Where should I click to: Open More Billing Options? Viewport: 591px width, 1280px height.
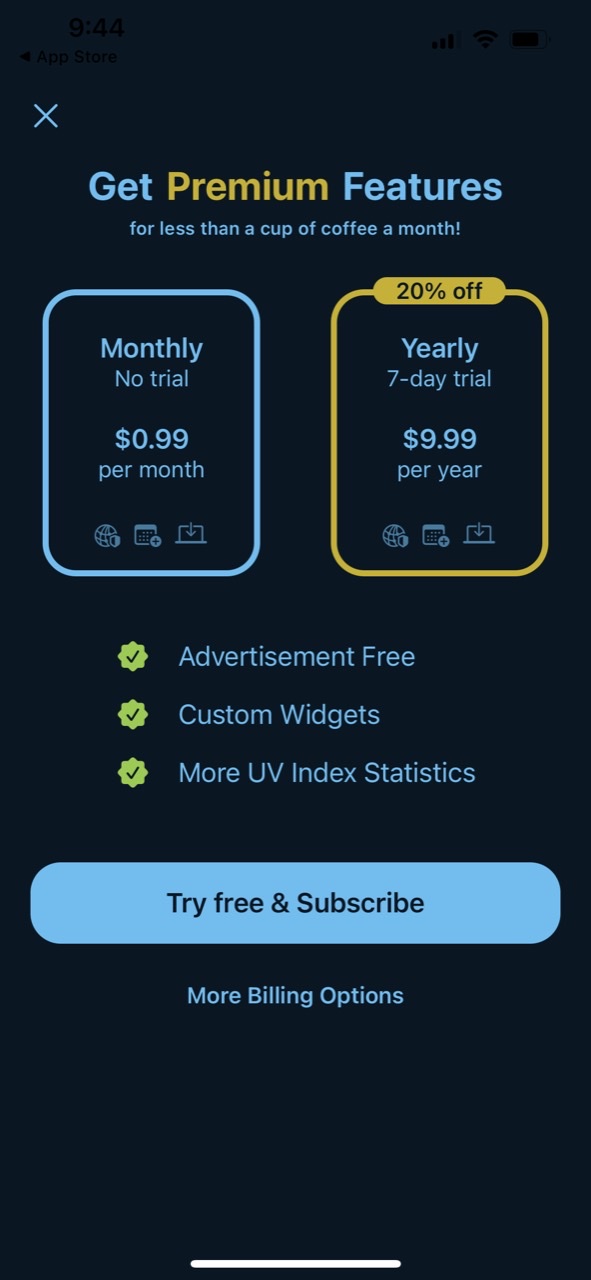(x=295, y=996)
